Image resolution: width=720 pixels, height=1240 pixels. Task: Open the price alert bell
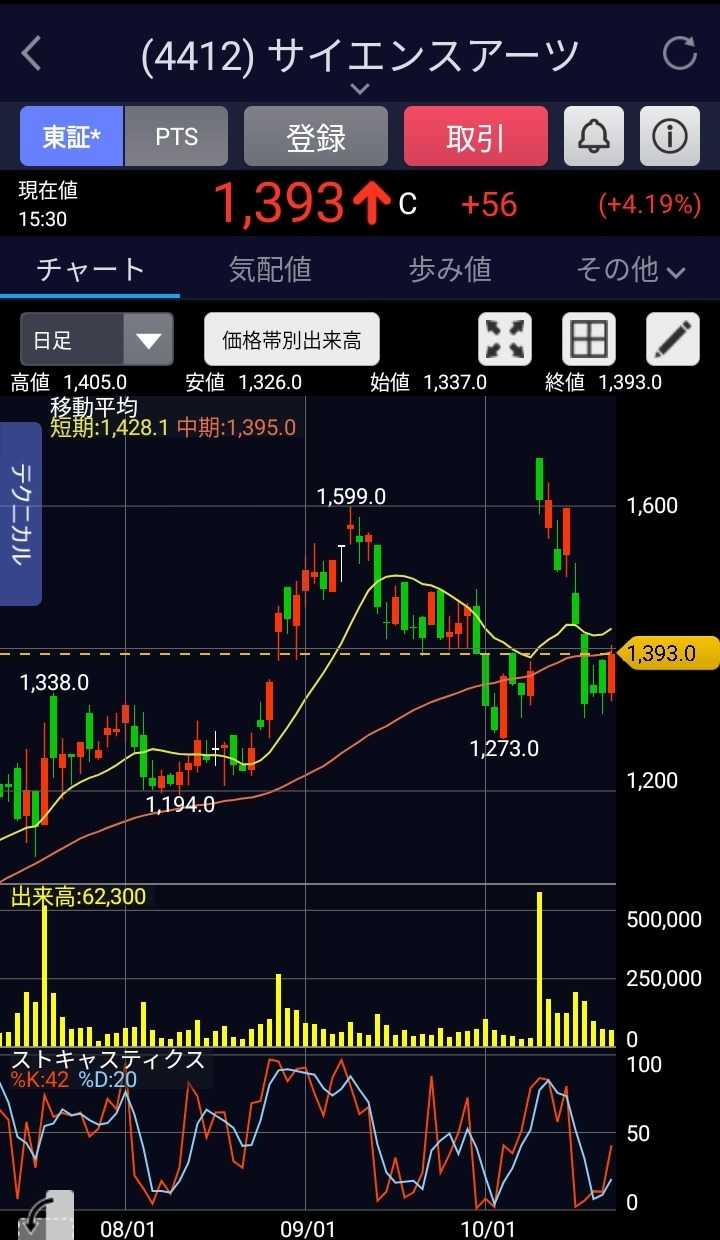[594, 137]
